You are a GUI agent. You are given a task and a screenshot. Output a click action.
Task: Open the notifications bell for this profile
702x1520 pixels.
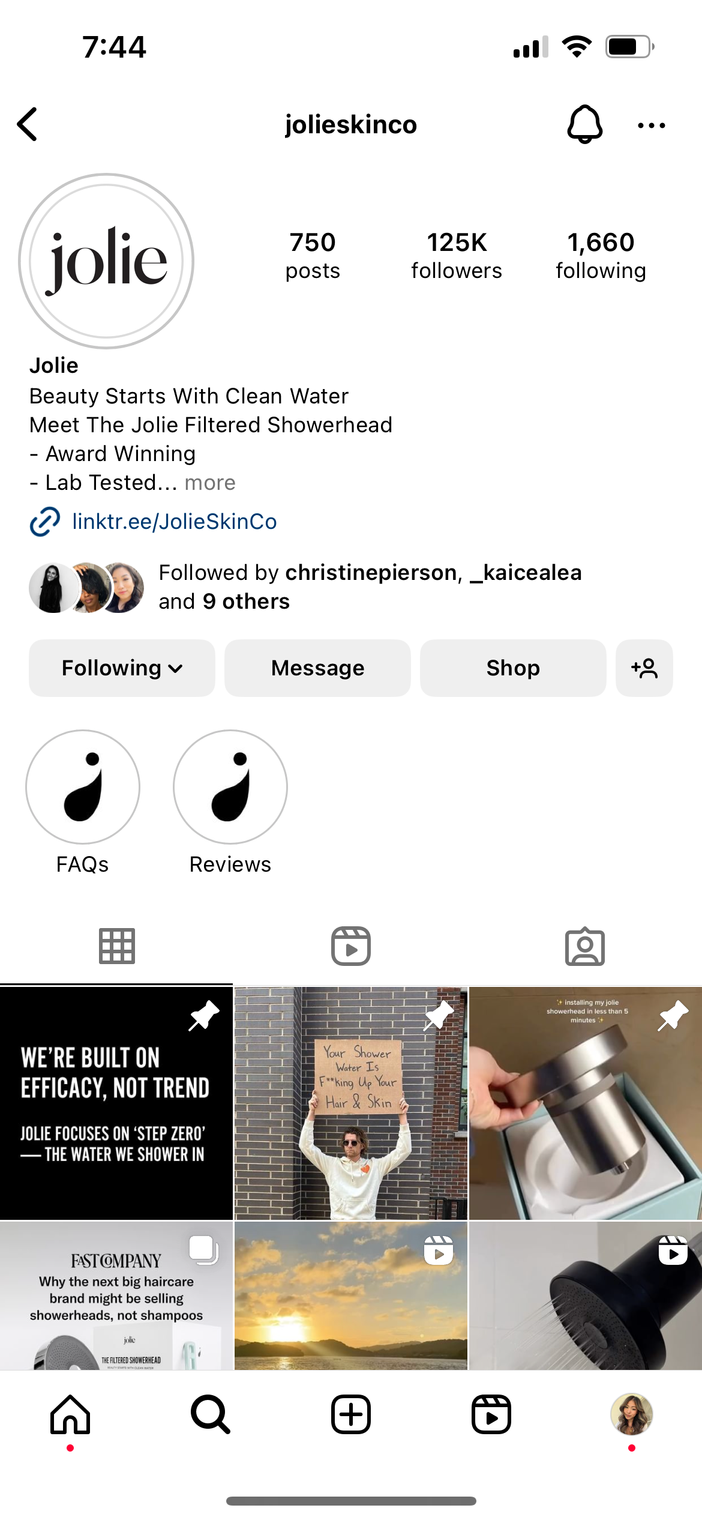pyautogui.click(x=585, y=125)
